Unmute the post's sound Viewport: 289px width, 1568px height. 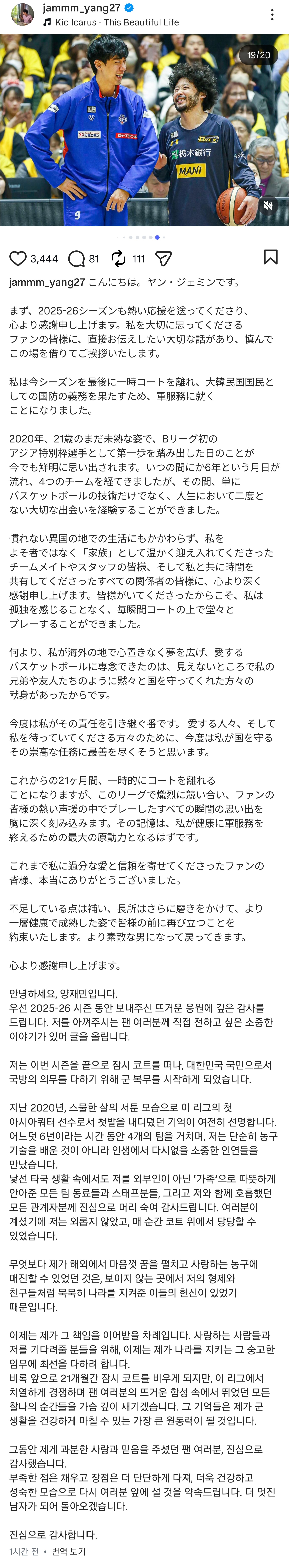coord(268,206)
